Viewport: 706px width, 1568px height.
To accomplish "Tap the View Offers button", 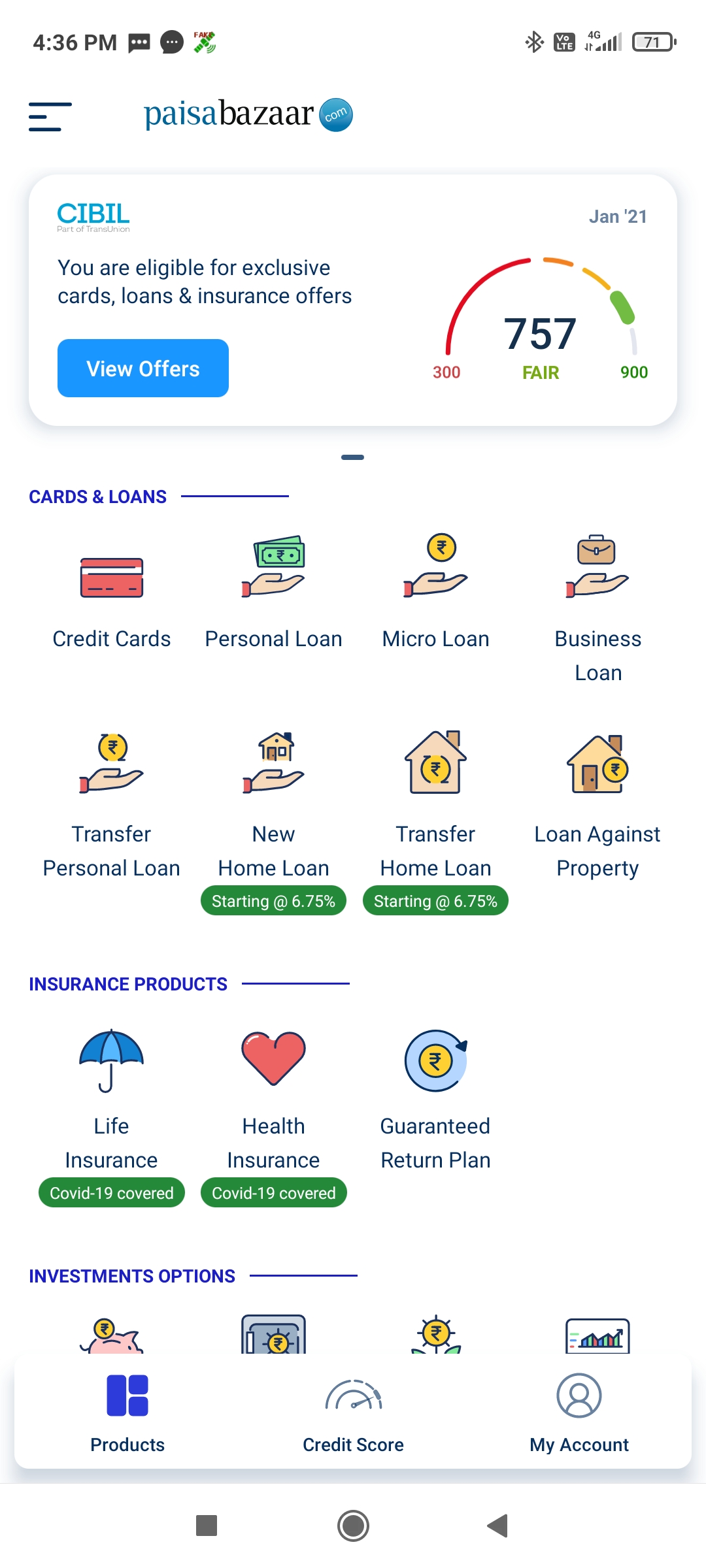I will tap(143, 368).
